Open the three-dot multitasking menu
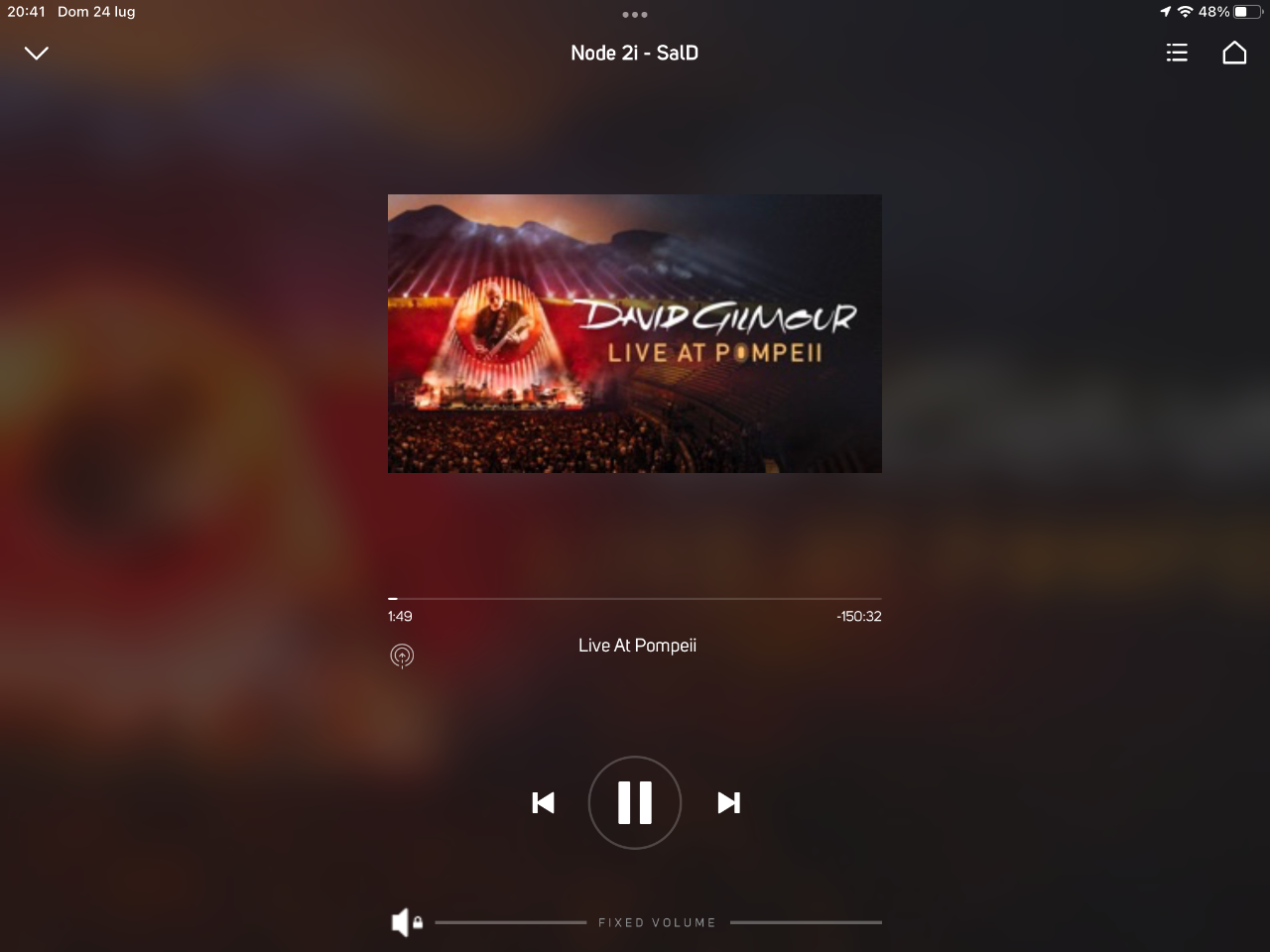The height and width of the screenshot is (952, 1270). [x=635, y=15]
